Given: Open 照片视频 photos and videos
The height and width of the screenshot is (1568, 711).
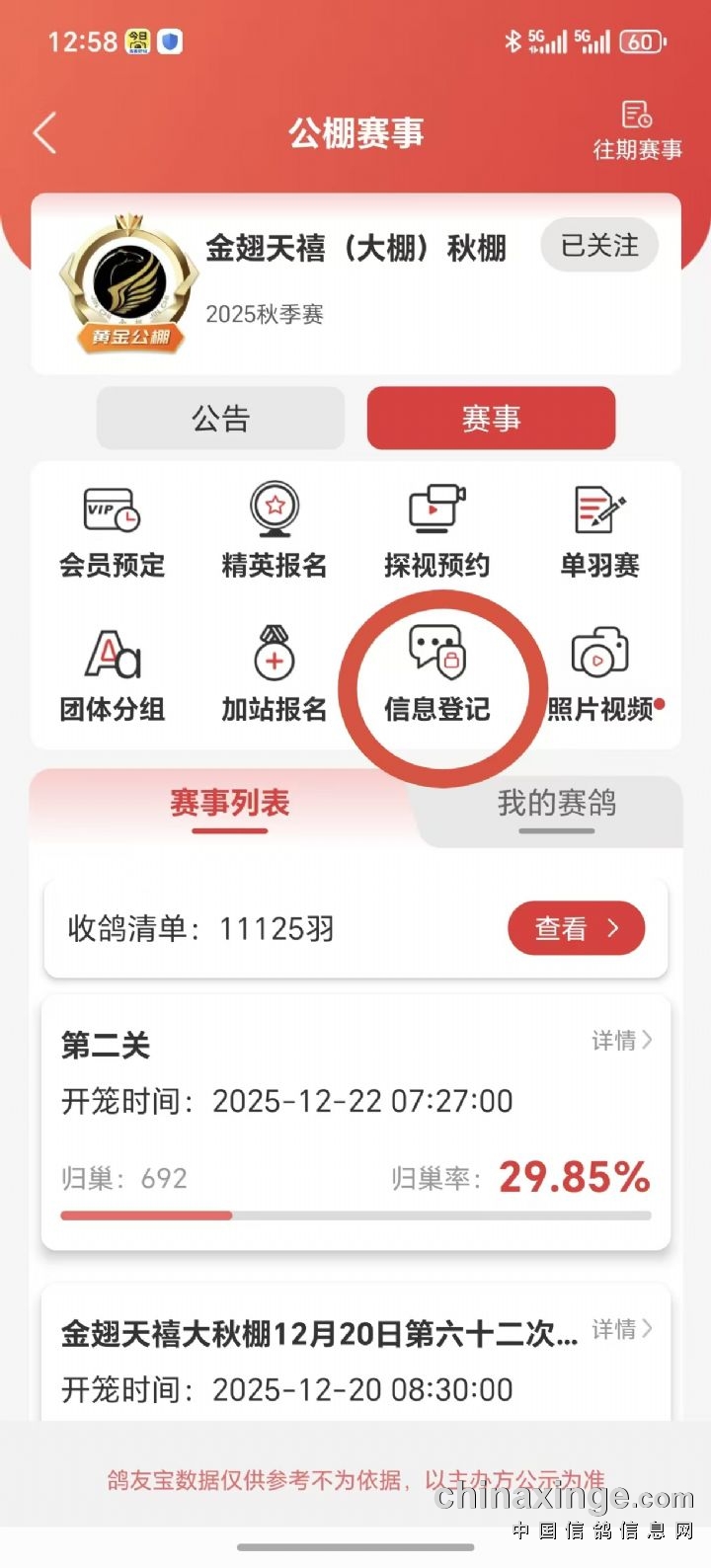Looking at the screenshot, I should point(599,676).
